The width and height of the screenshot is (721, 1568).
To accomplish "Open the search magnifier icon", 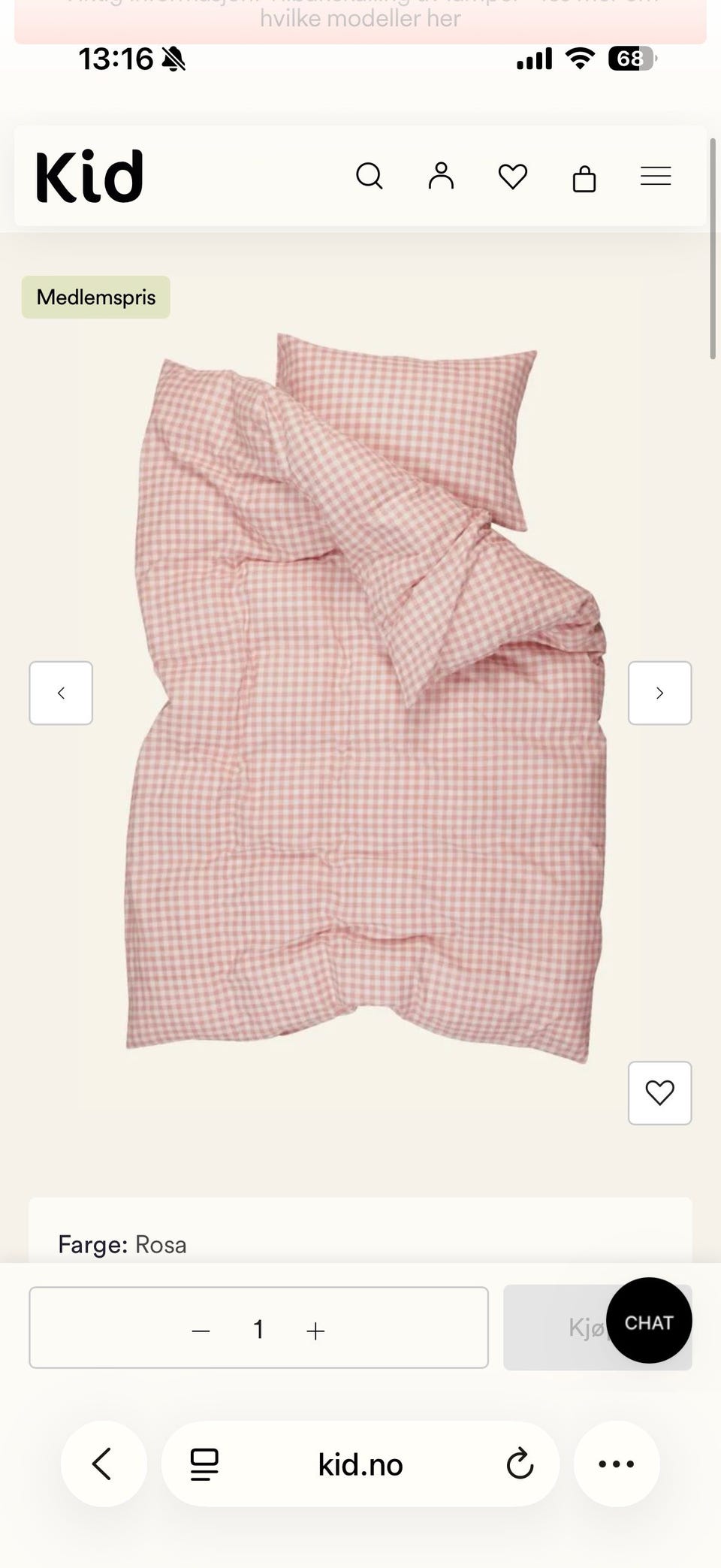I will coord(369,177).
